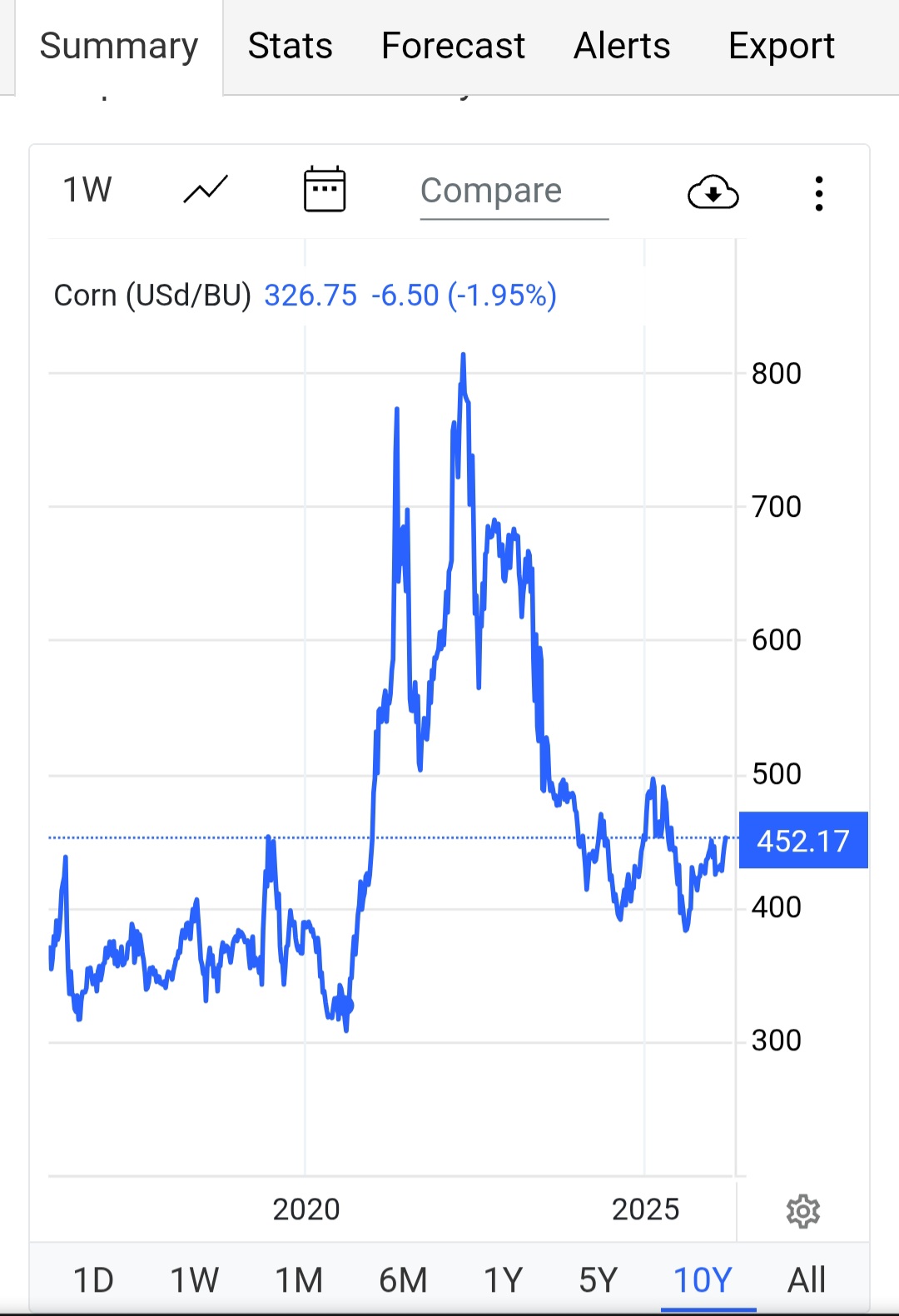Open the Summary tab
The height and width of the screenshot is (1316, 899).
[119, 46]
